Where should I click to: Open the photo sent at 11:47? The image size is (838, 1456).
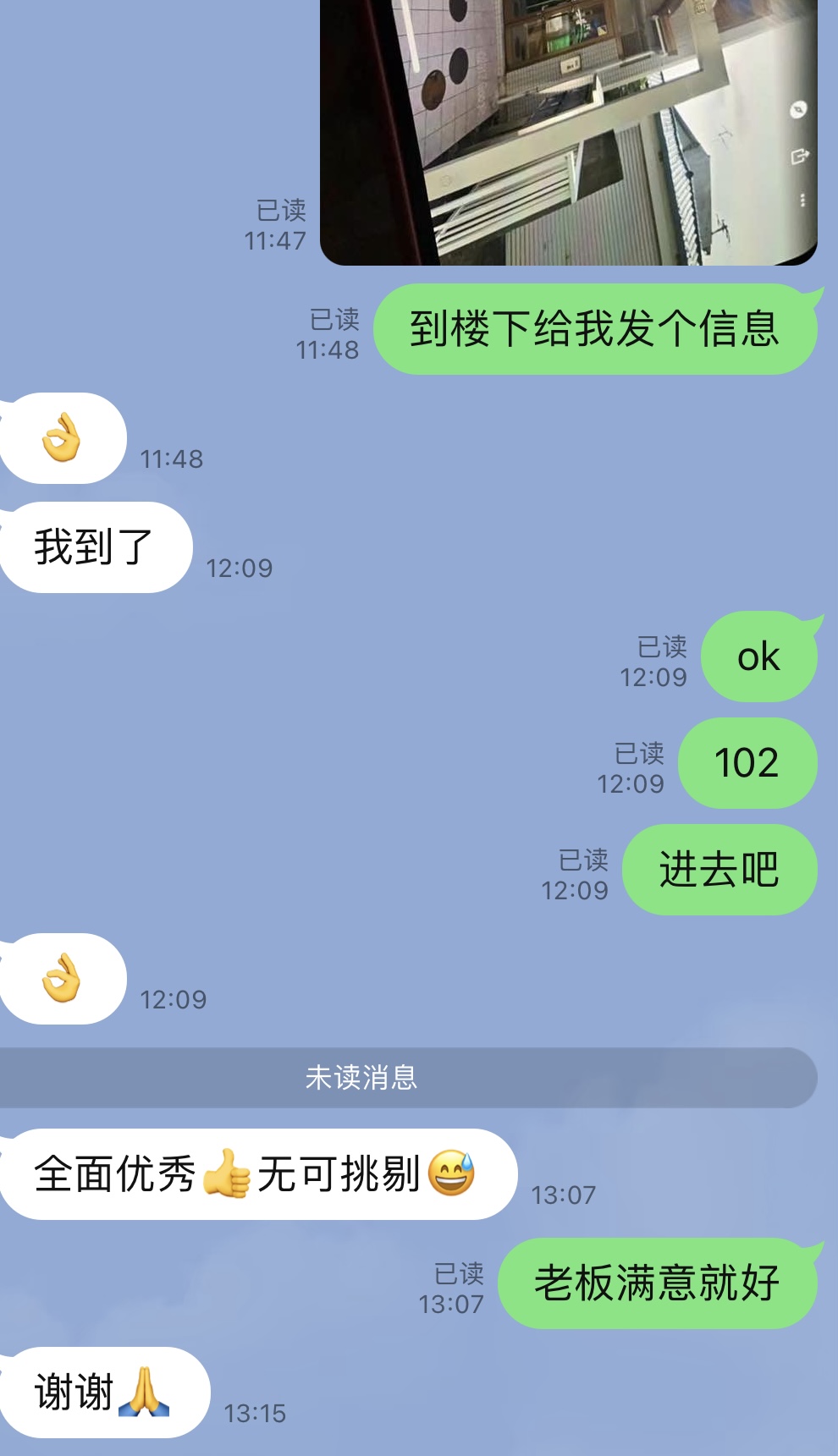pyautogui.click(x=568, y=131)
